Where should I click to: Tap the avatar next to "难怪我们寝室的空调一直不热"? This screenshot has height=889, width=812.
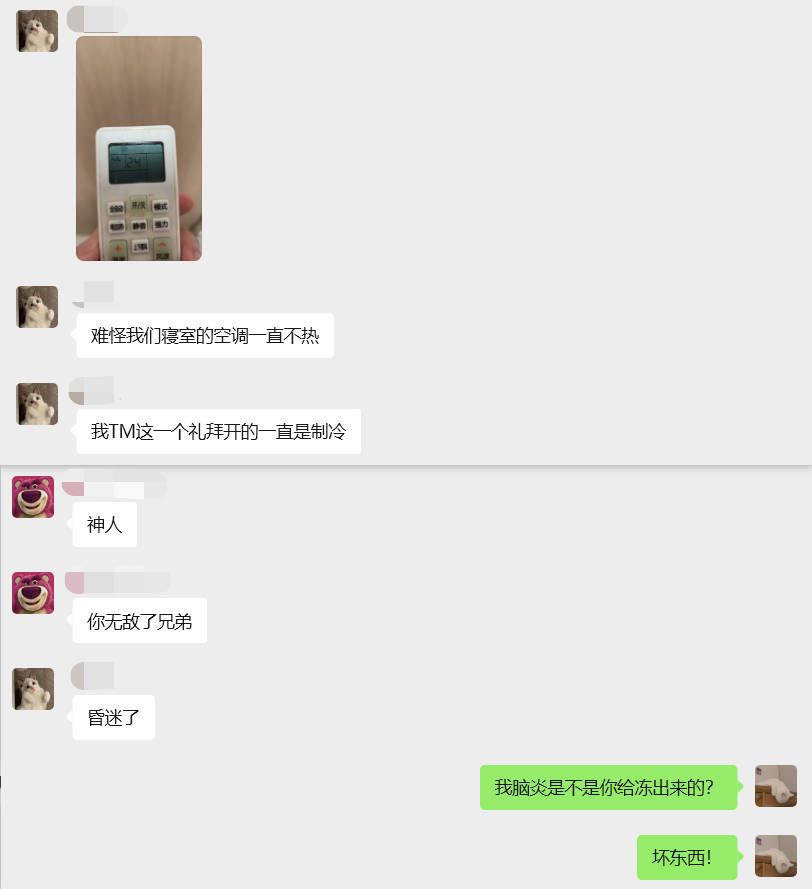[37, 307]
